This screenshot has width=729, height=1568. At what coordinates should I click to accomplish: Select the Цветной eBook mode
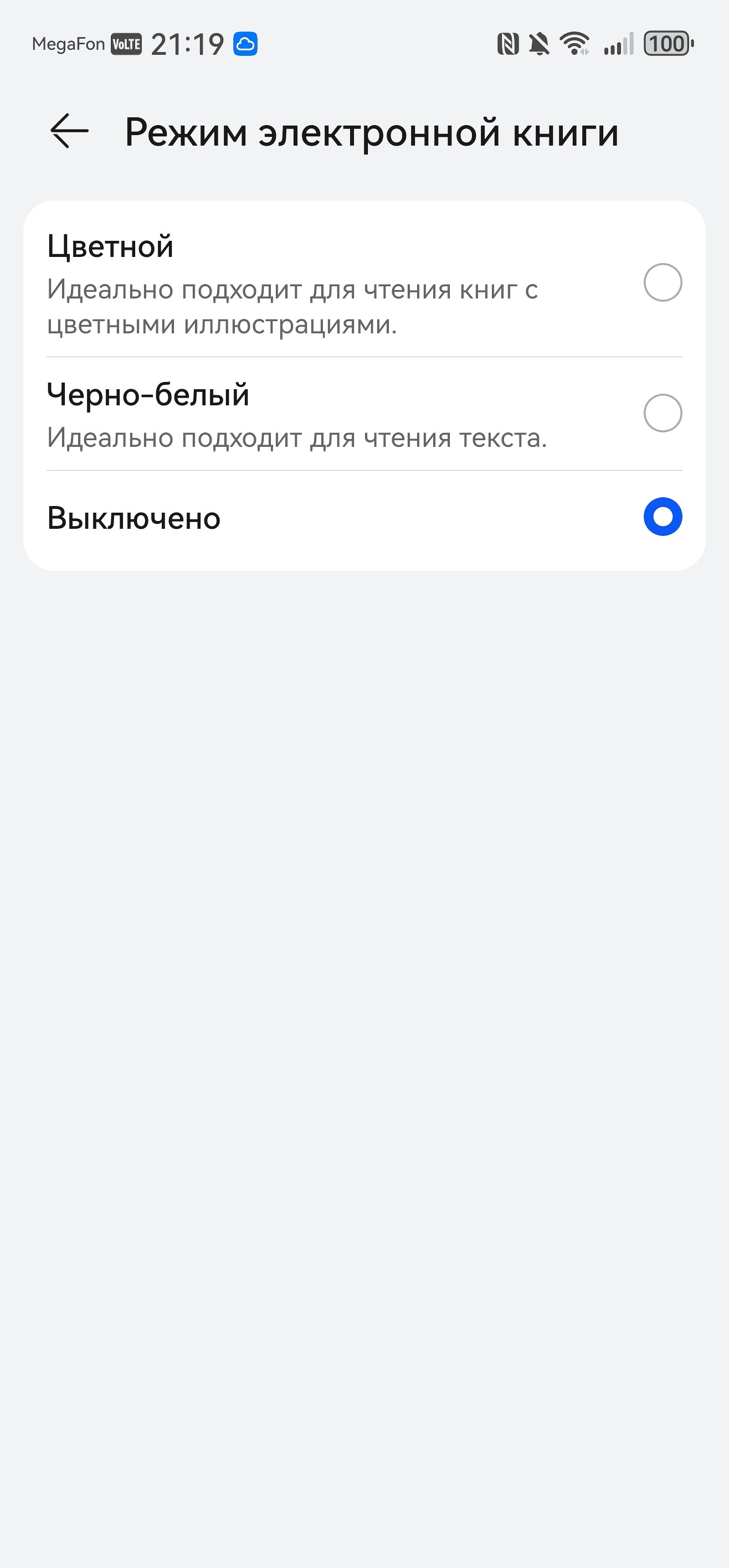pos(662,282)
